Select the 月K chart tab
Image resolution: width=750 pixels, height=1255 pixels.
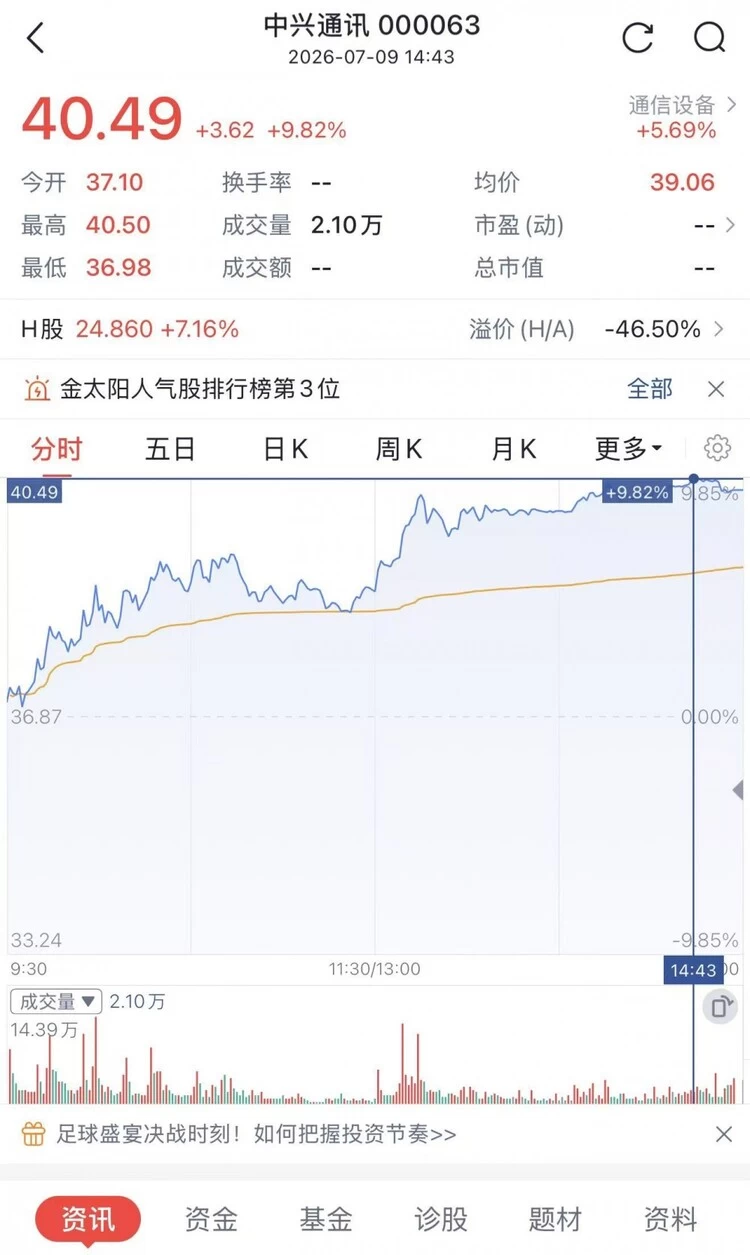[x=514, y=449]
